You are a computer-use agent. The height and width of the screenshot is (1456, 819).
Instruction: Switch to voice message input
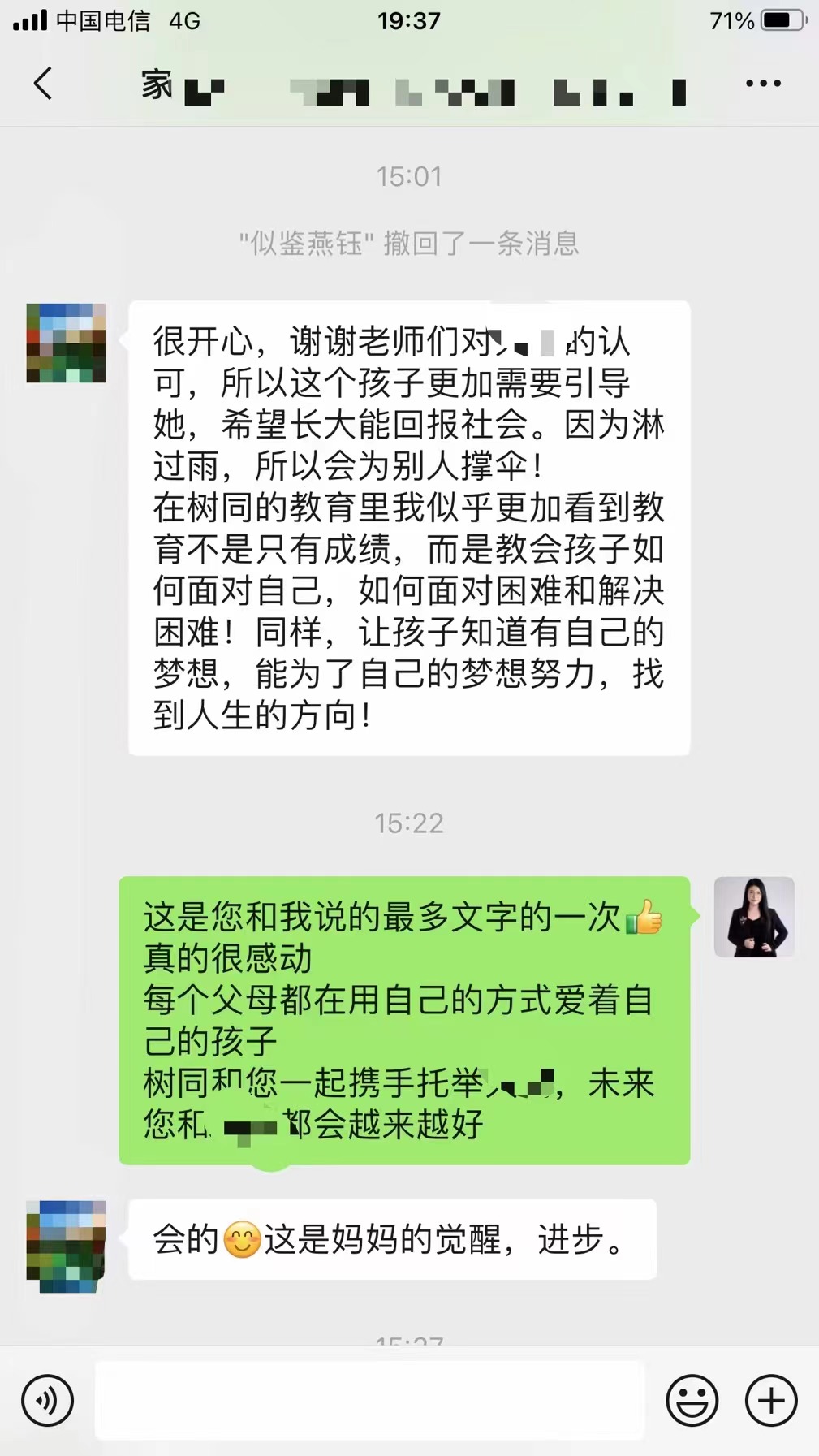[48, 1401]
